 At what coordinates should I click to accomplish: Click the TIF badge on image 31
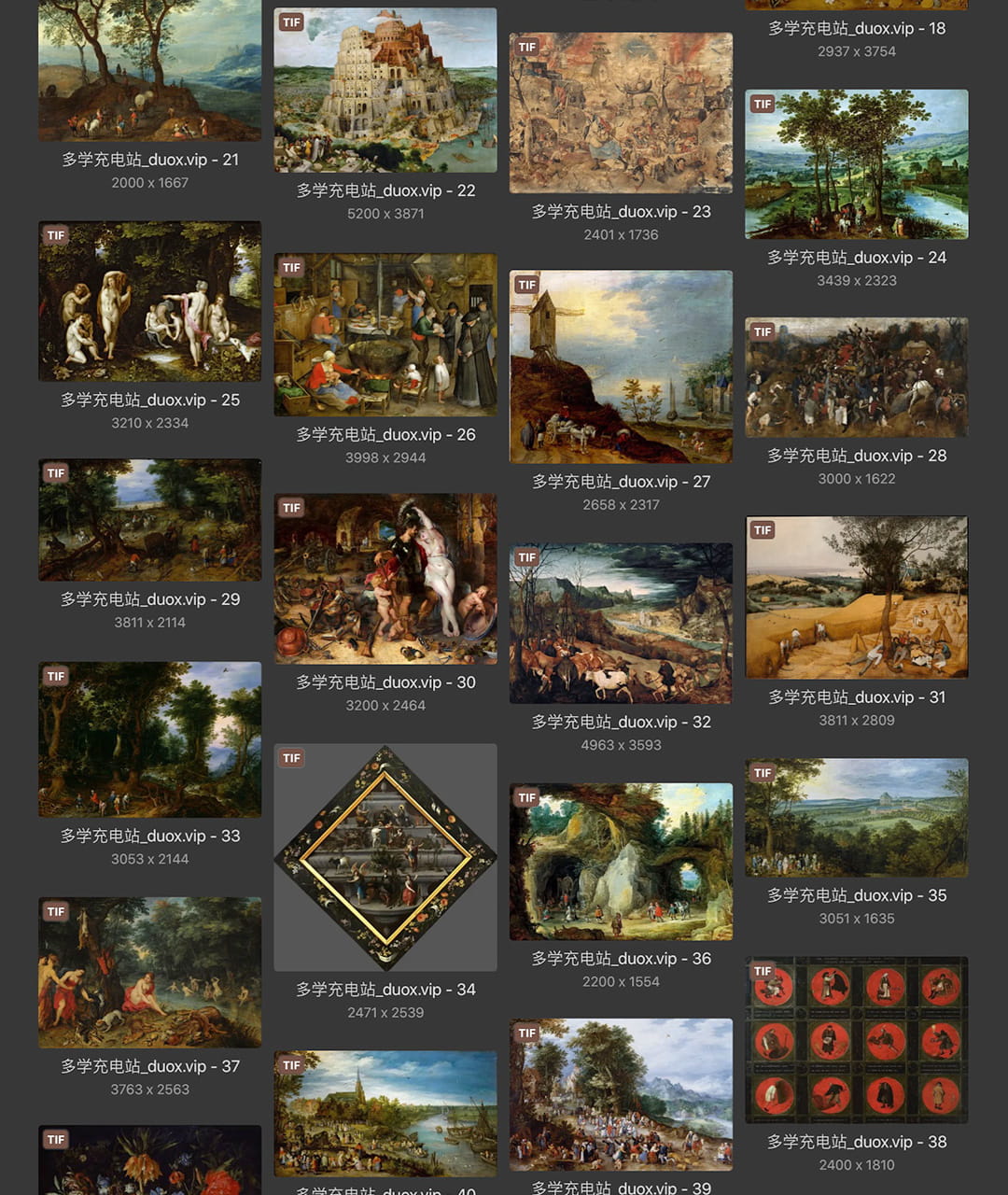pyautogui.click(x=761, y=529)
